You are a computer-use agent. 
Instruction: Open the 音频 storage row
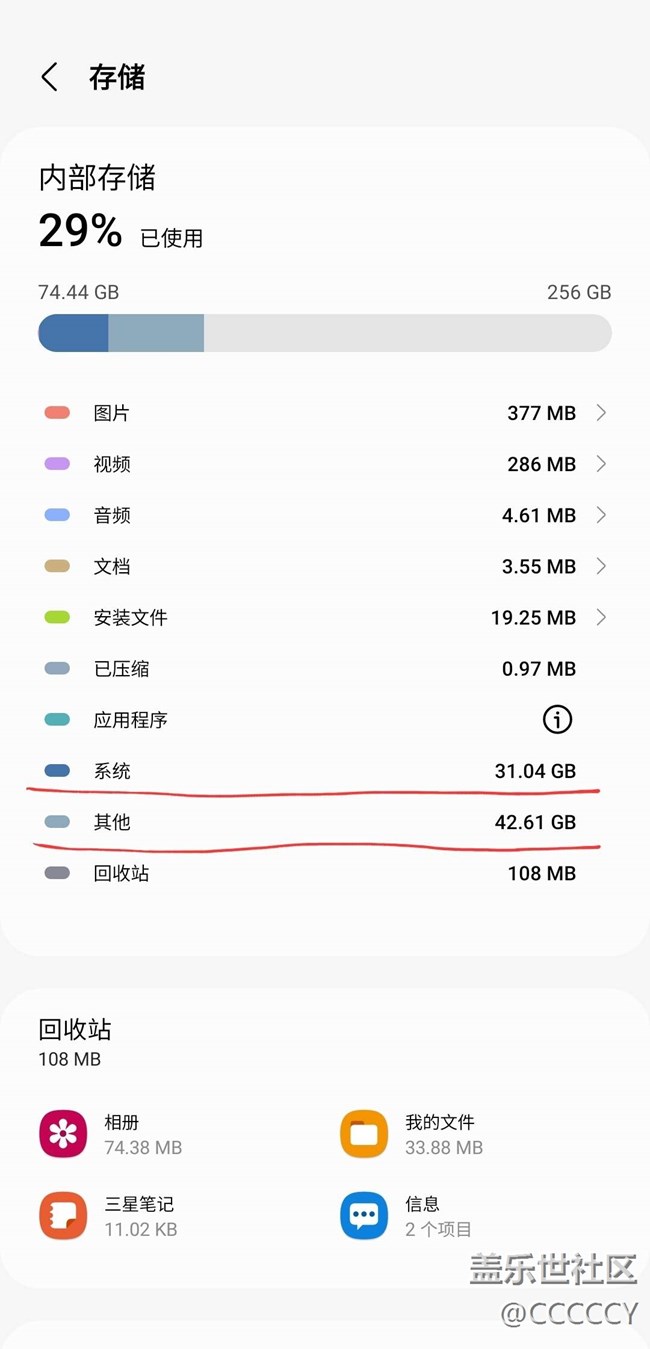[325, 515]
